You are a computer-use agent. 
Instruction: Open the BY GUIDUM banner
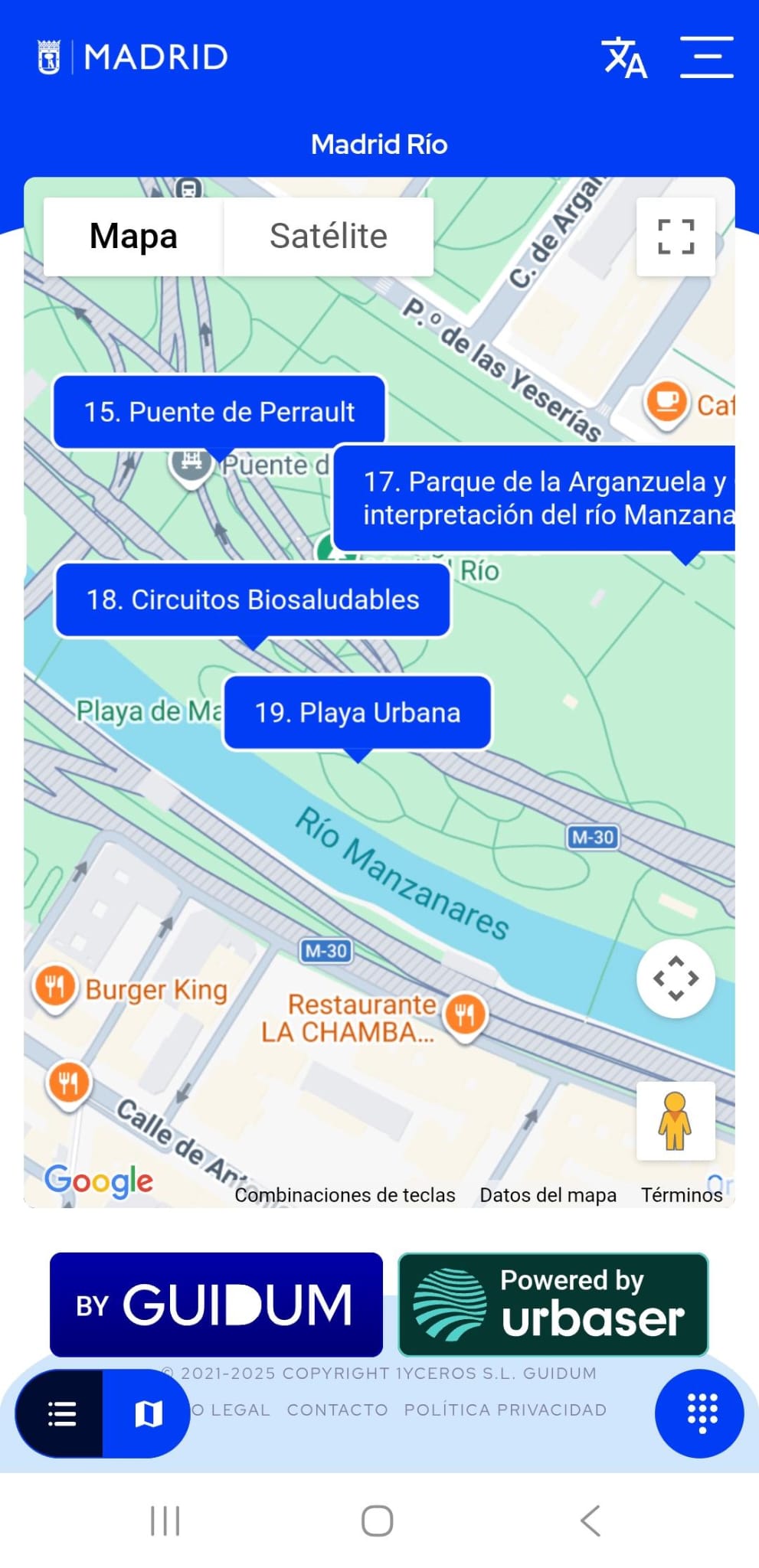tap(216, 1305)
